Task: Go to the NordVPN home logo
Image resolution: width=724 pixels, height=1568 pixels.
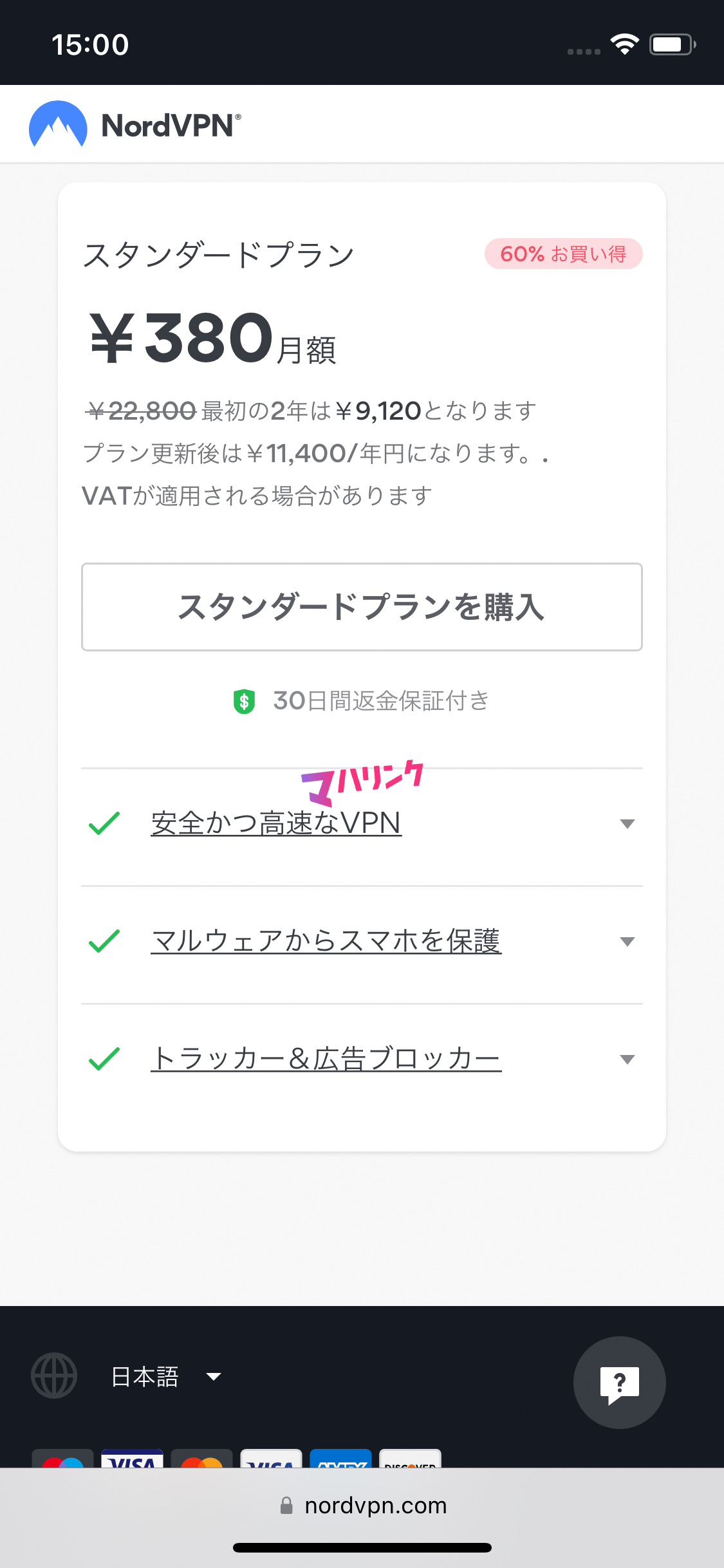Action: (x=135, y=124)
